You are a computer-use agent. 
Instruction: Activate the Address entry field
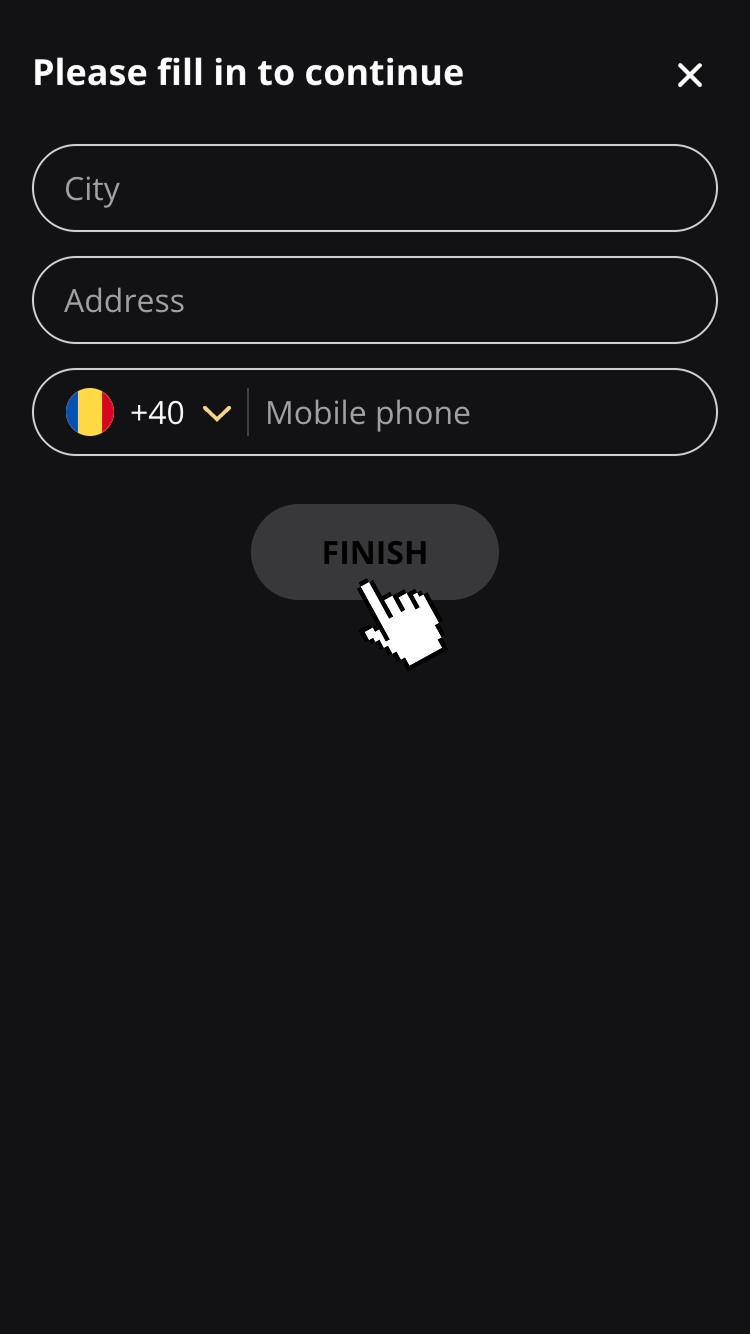coord(375,300)
